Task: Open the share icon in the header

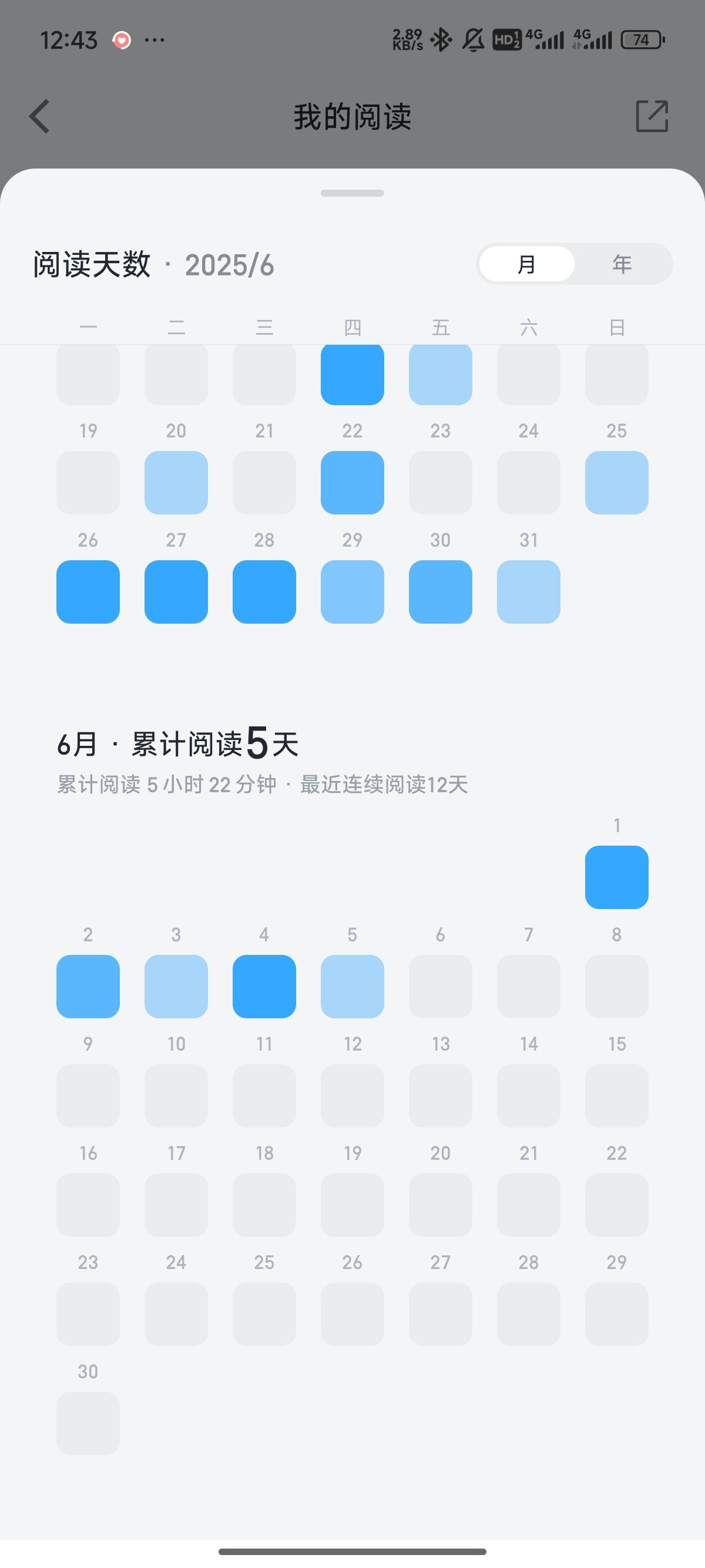Action: [652, 116]
